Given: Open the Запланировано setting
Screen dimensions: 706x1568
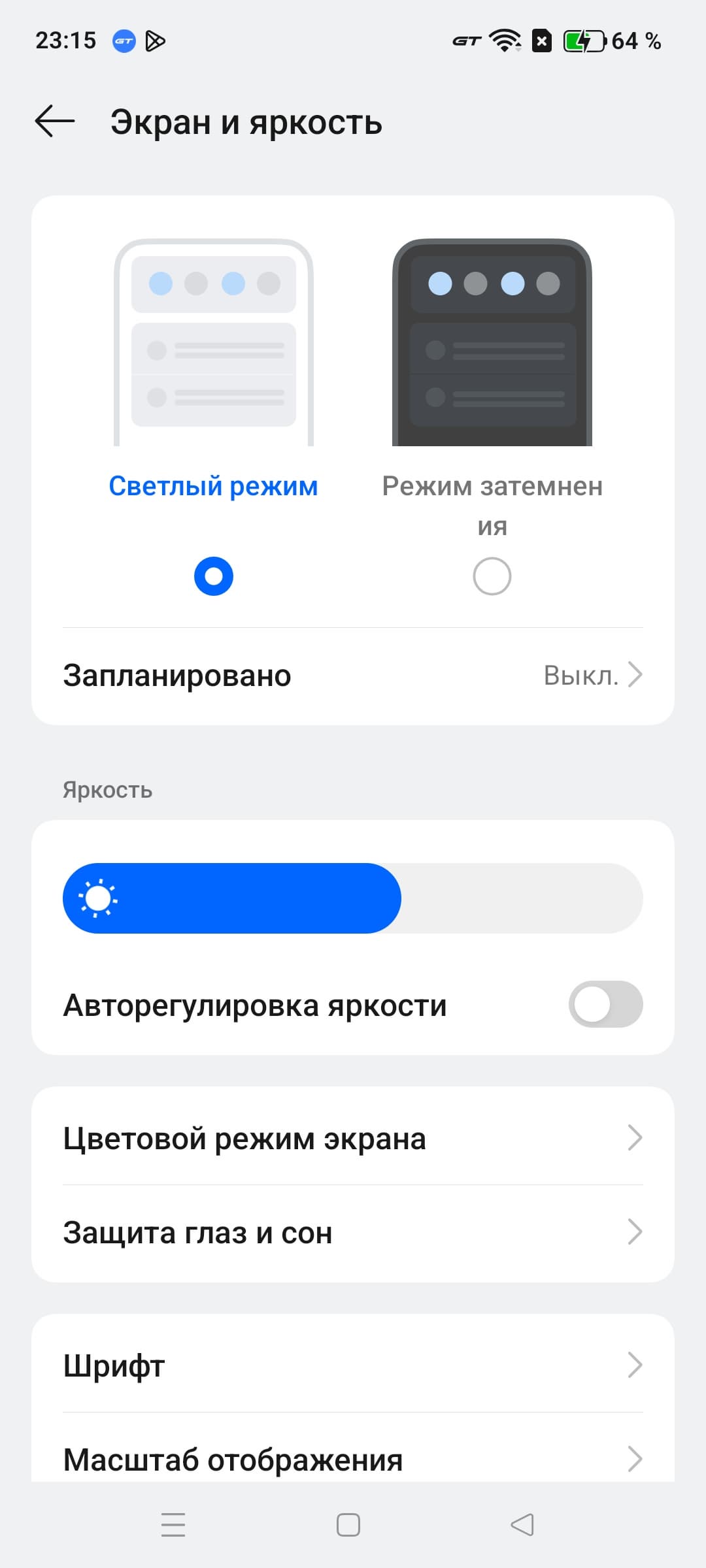Looking at the screenshot, I should coord(353,676).
